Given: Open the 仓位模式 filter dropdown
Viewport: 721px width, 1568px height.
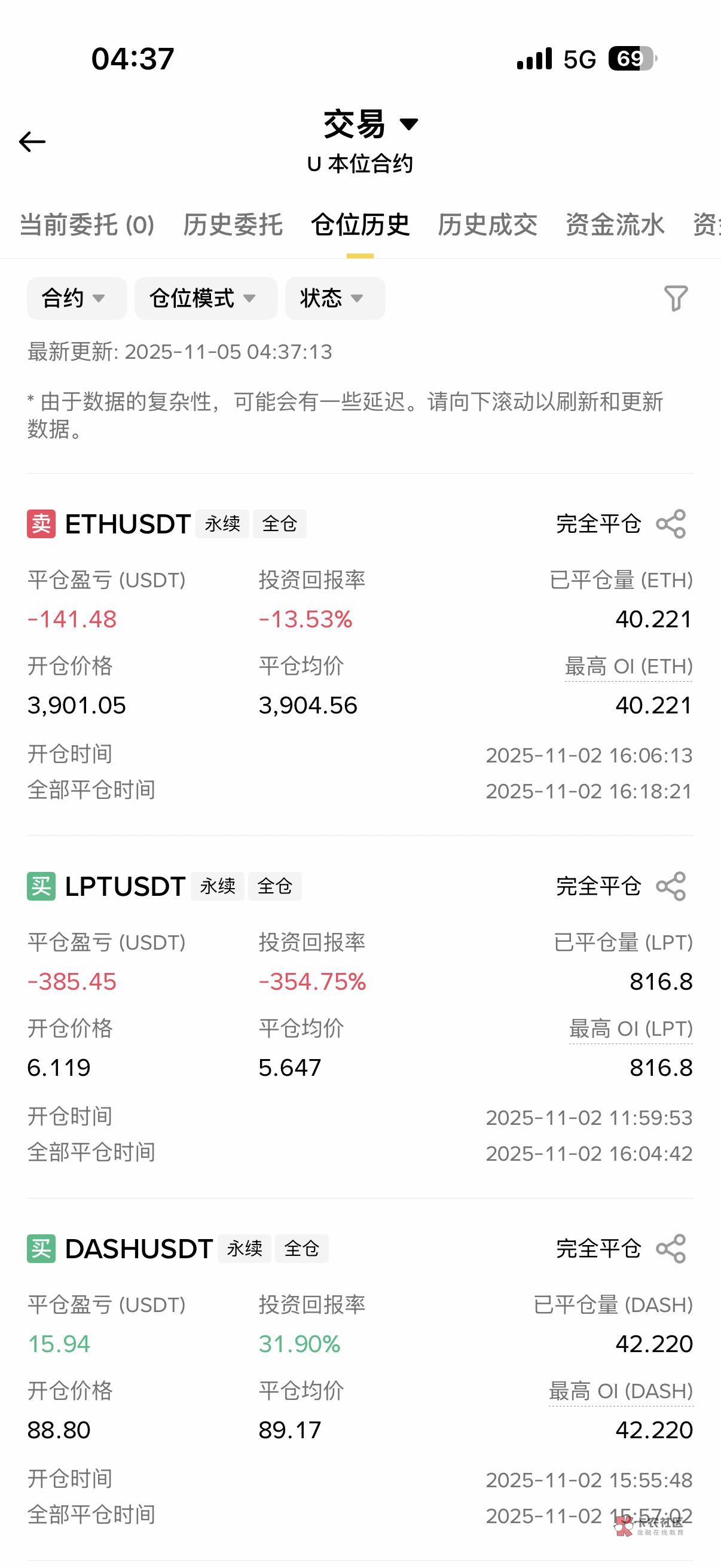Looking at the screenshot, I should (206, 298).
